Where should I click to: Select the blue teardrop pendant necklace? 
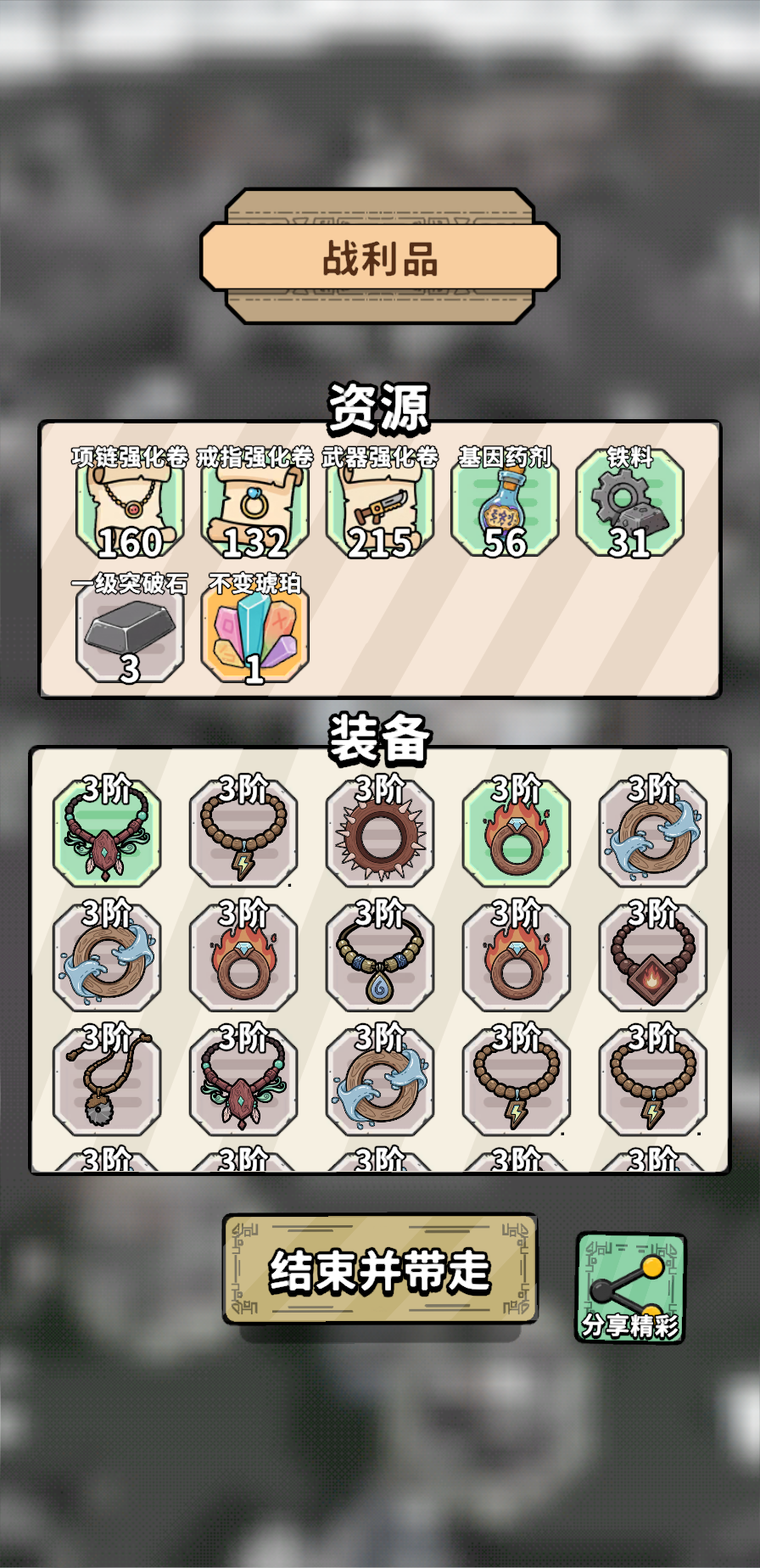click(x=380, y=956)
